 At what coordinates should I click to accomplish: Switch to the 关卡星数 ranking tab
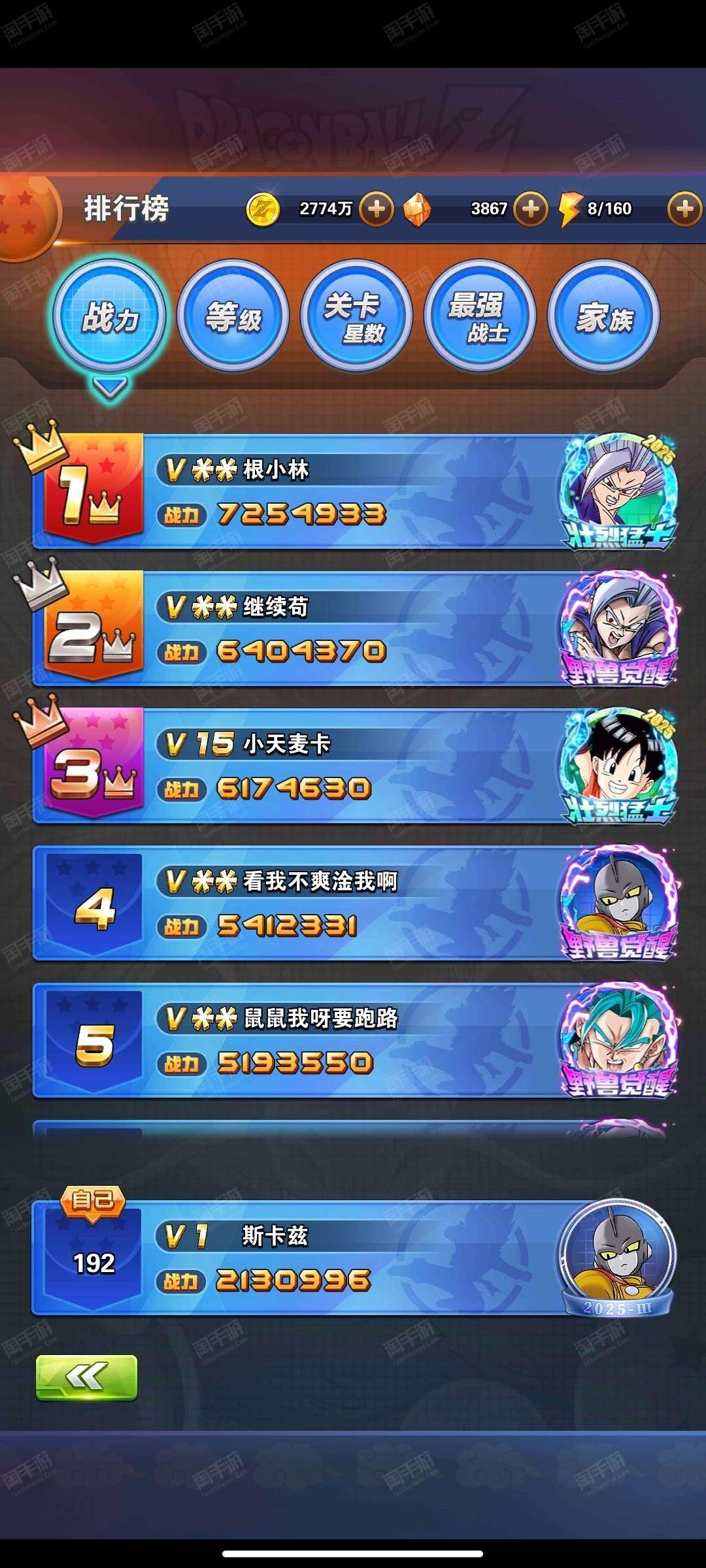(357, 316)
